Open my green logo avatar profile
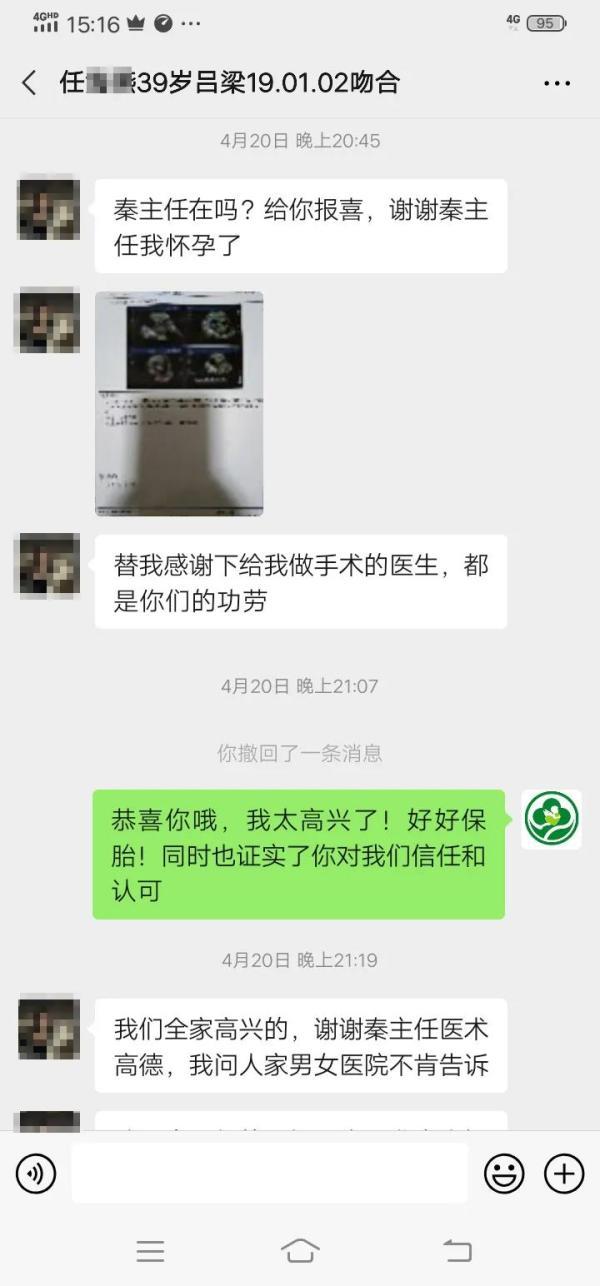 pyautogui.click(x=551, y=819)
